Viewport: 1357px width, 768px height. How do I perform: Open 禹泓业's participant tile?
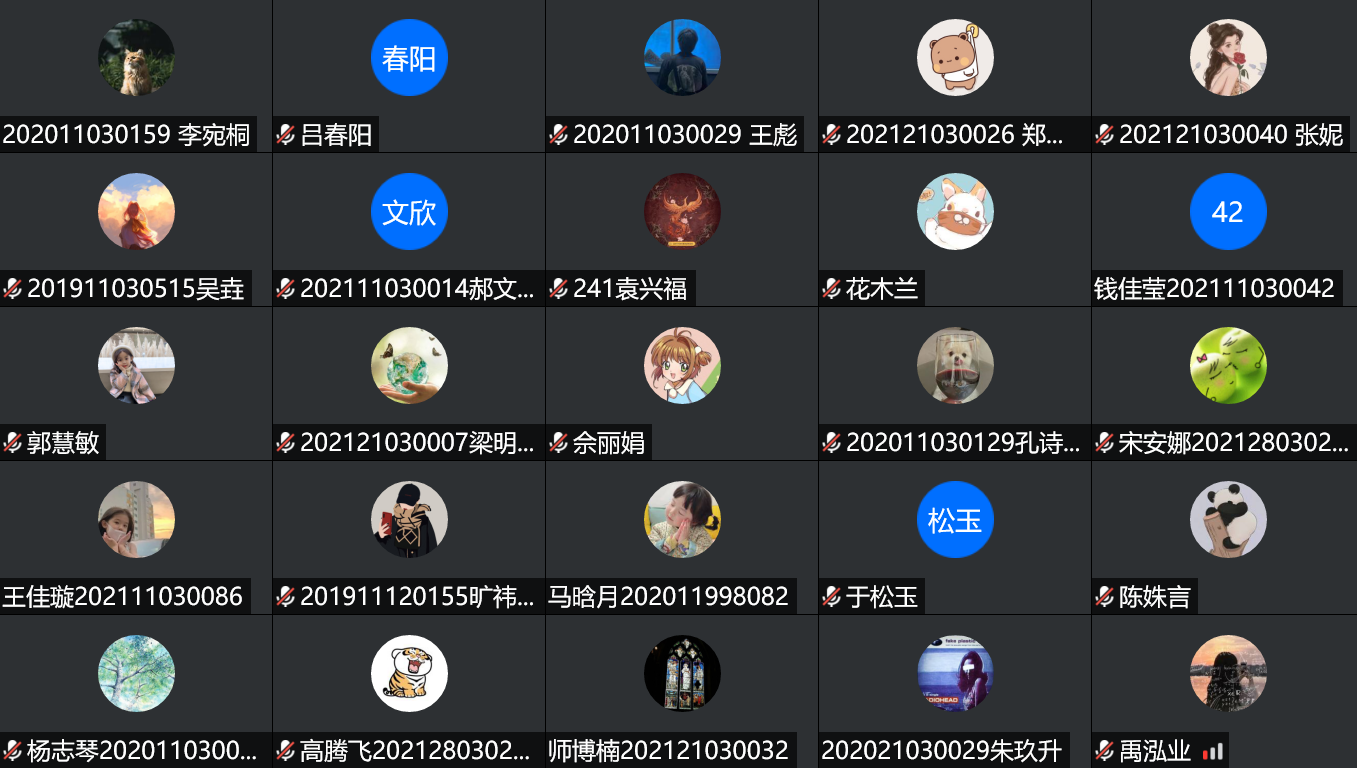coord(1228,674)
